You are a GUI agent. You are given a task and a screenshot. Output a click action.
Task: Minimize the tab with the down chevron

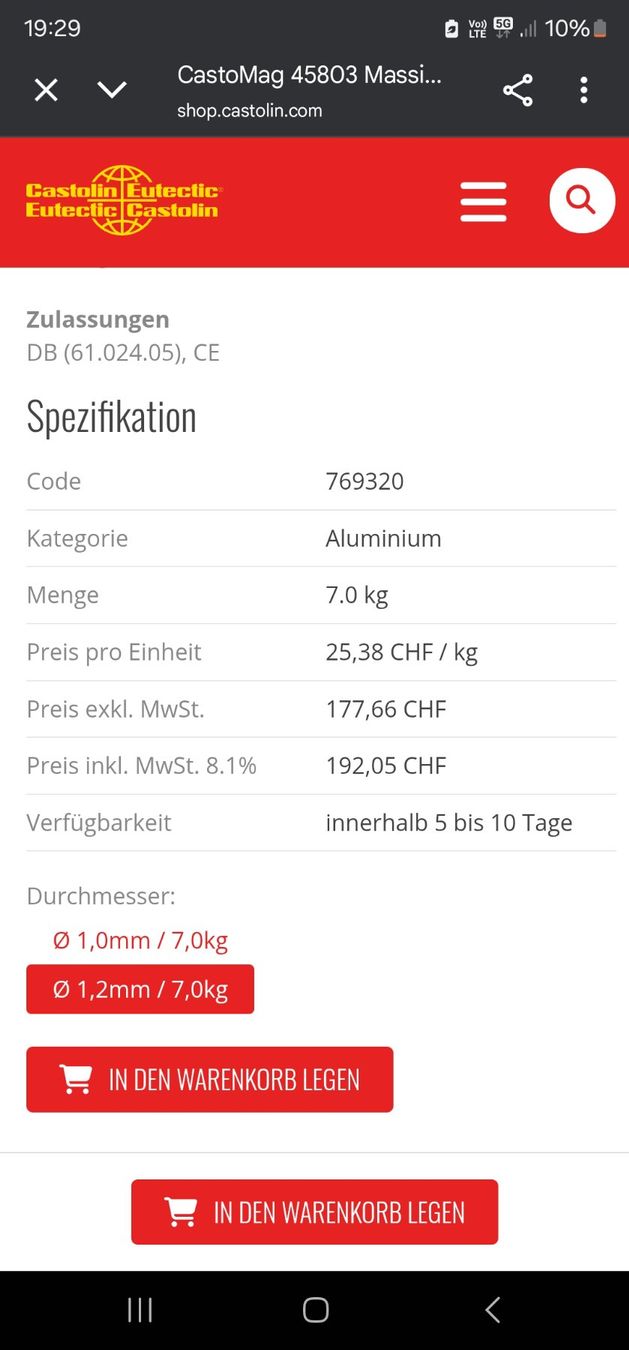[112, 91]
